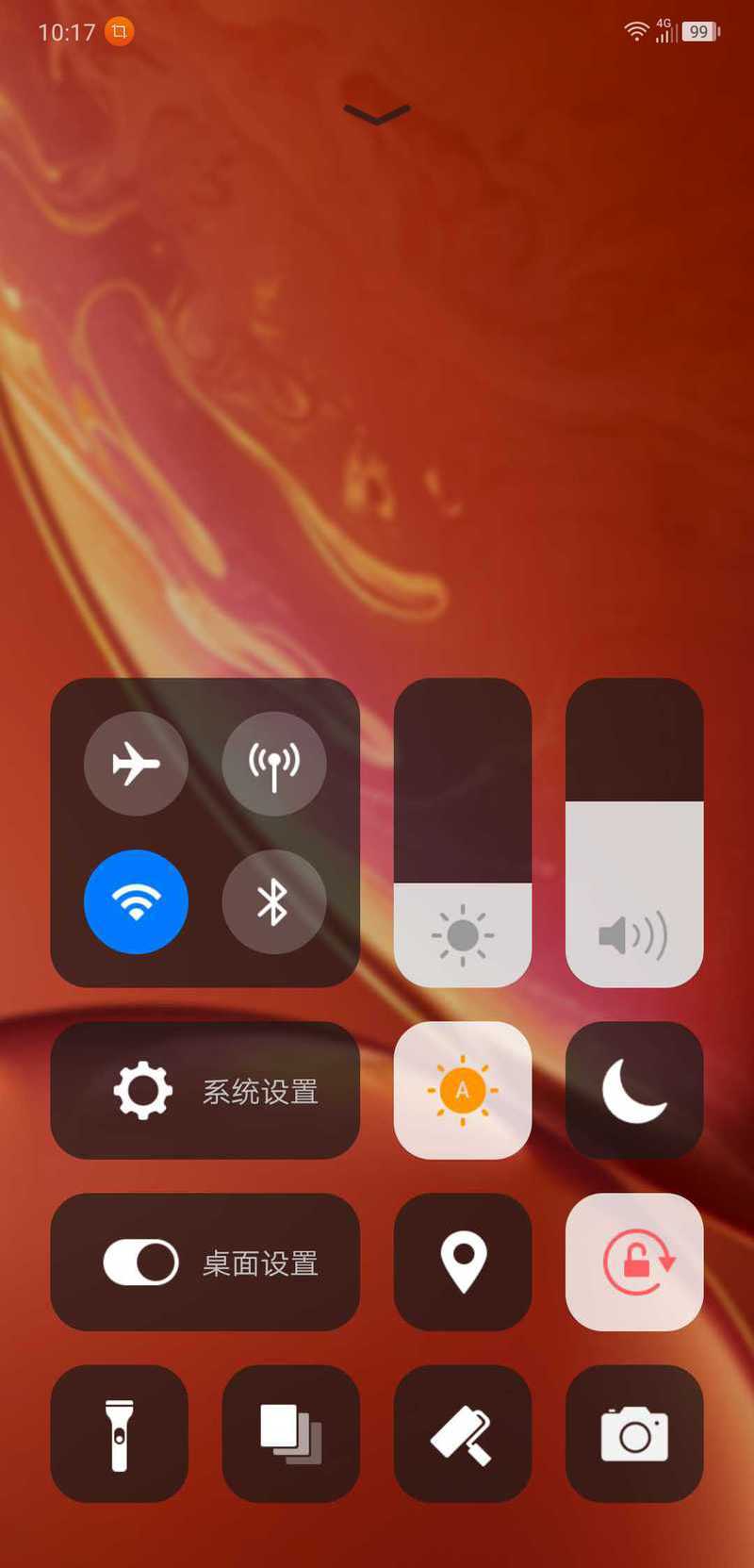The image size is (754, 1568).
Task: Toggle location services
Action: [x=463, y=1263]
